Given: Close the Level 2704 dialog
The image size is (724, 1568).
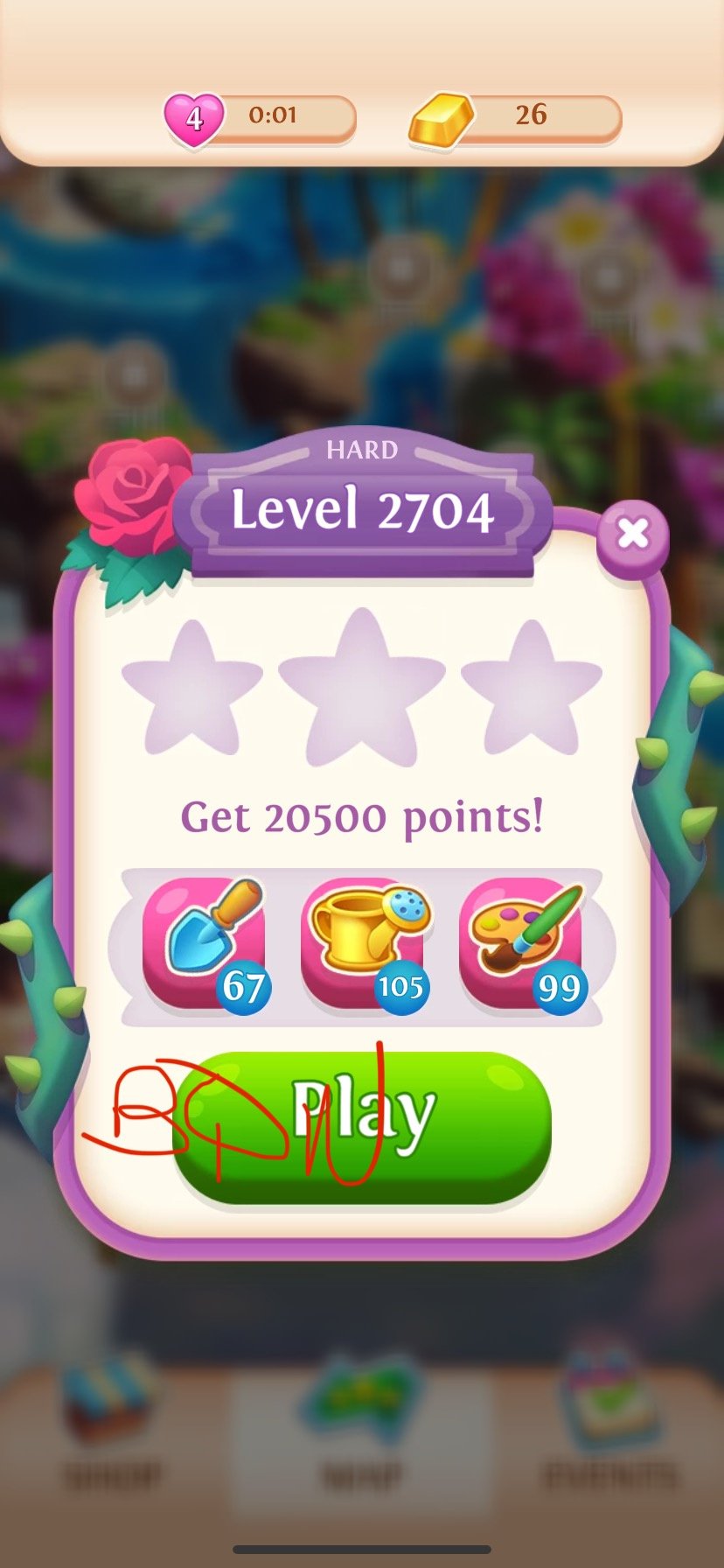Looking at the screenshot, I should [x=633, y=534].
